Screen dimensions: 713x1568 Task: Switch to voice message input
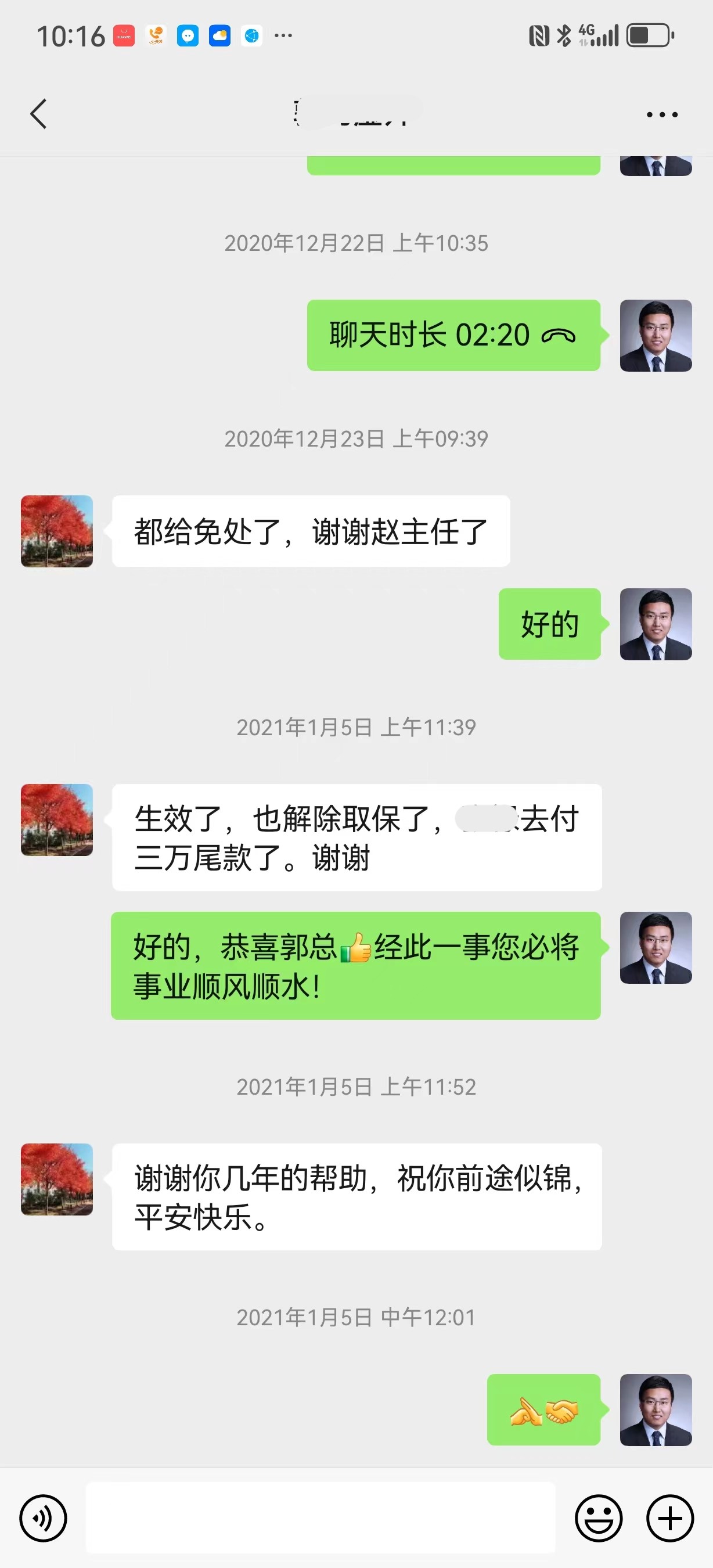43,1518
